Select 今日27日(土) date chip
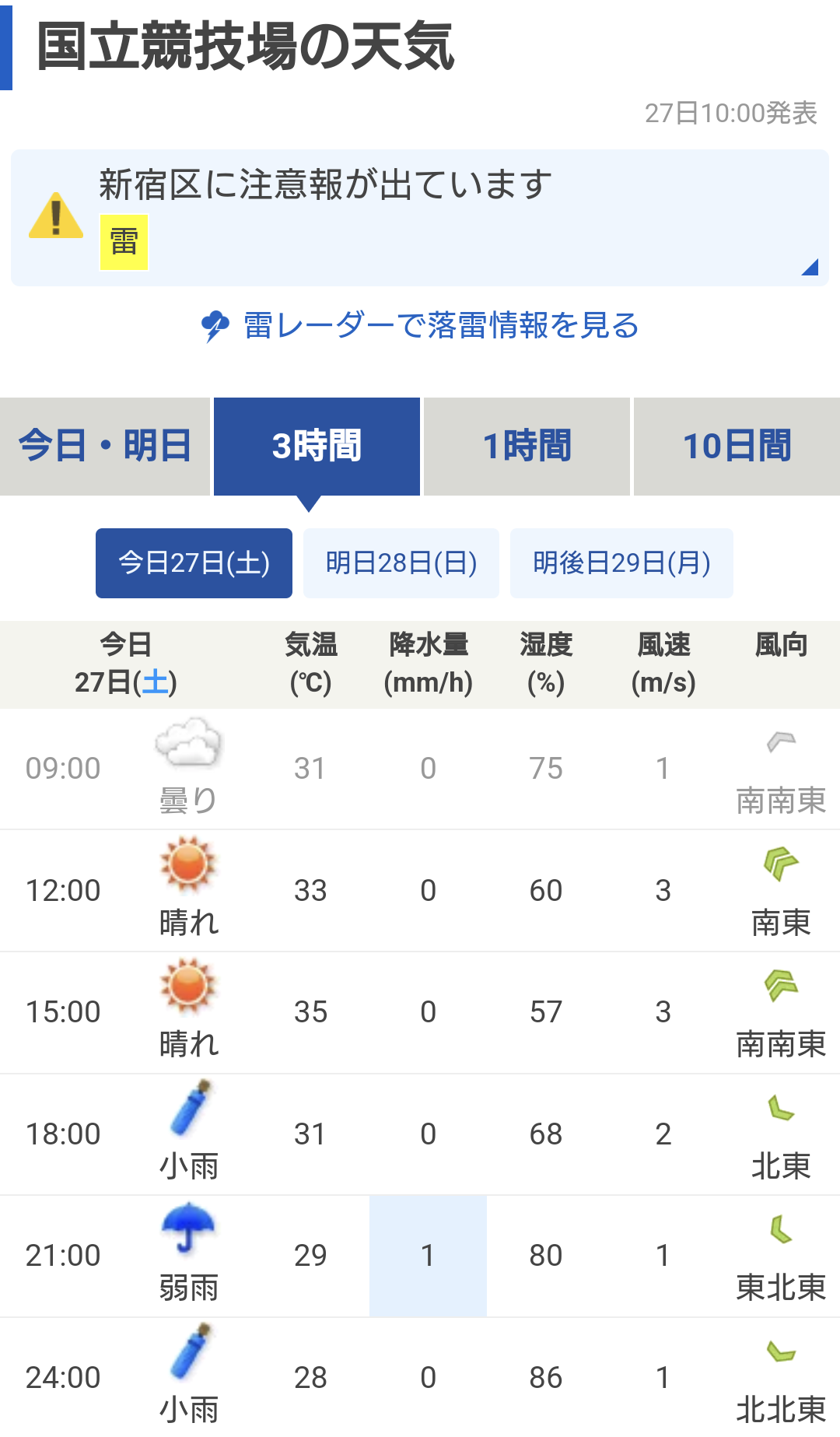840x1437 pixels. (194, 563)
